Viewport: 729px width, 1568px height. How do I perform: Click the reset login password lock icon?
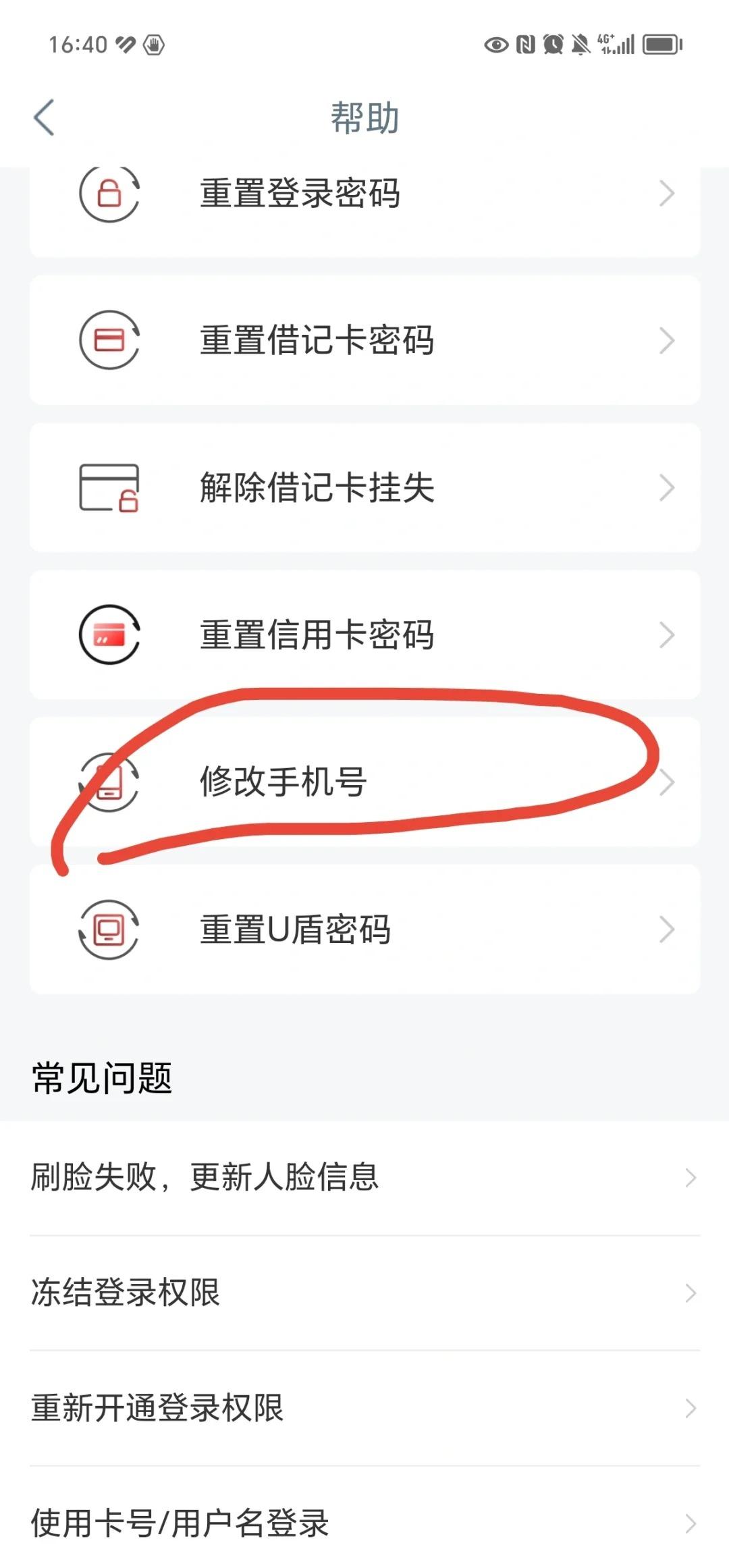(108, 194)
